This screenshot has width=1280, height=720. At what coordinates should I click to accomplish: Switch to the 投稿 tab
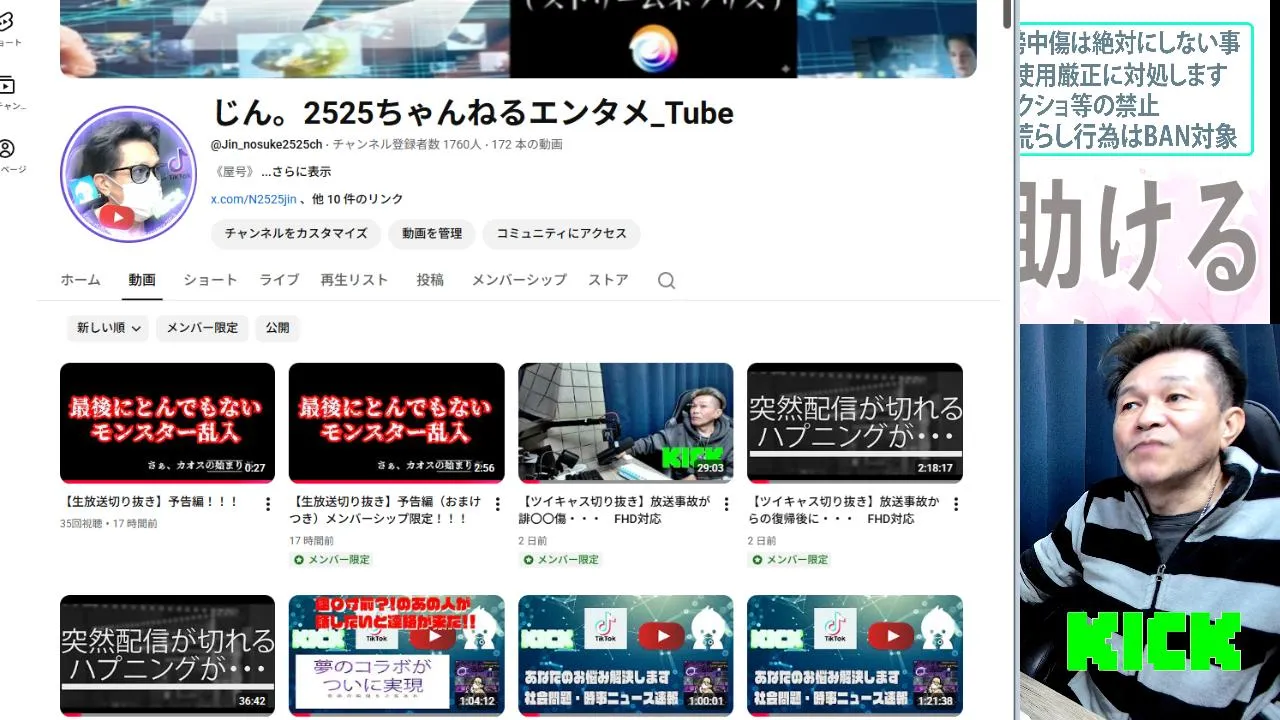(x=430, y=280)
